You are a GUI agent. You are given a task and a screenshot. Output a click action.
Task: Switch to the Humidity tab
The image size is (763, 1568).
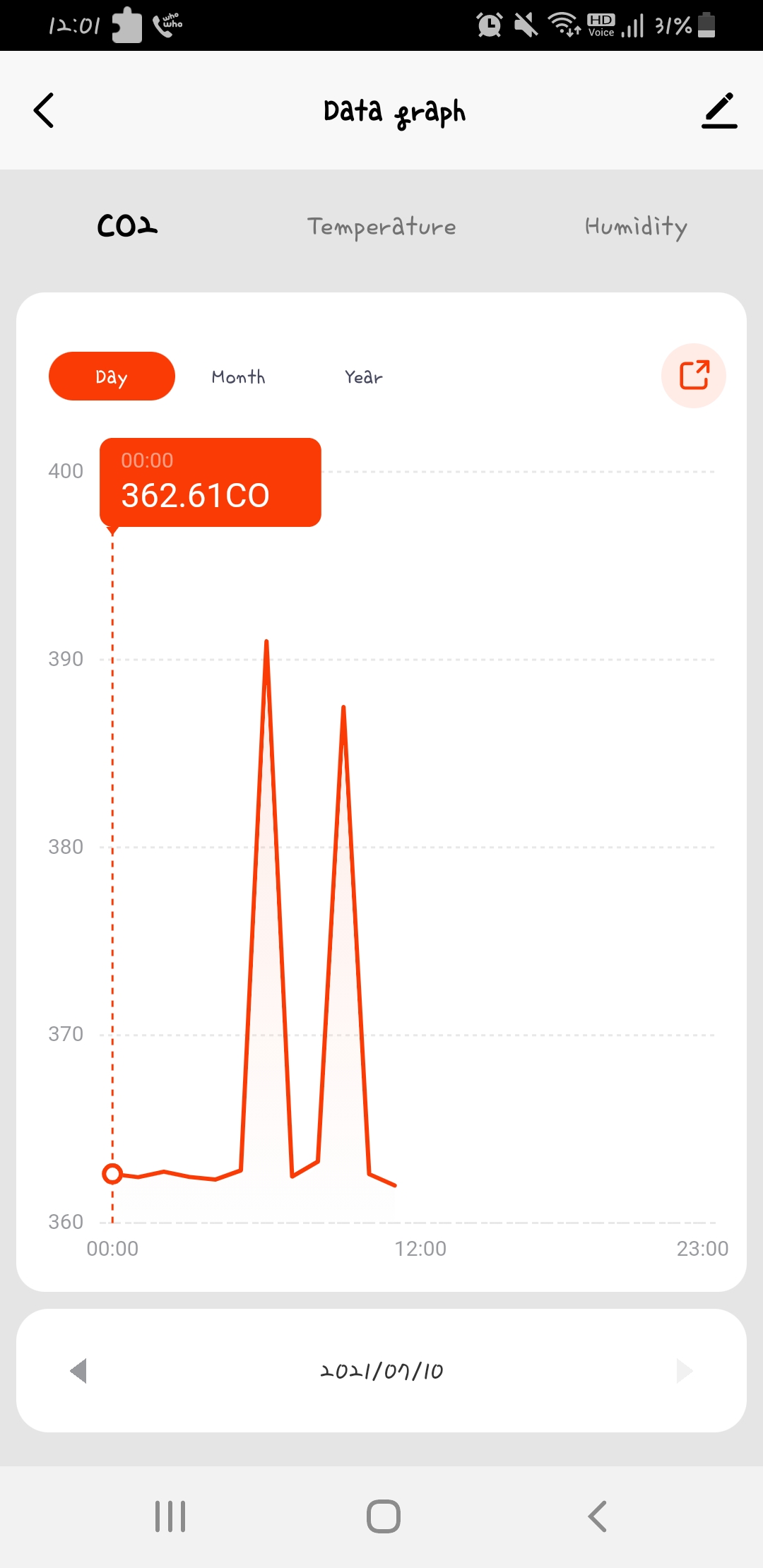[636, 227]
